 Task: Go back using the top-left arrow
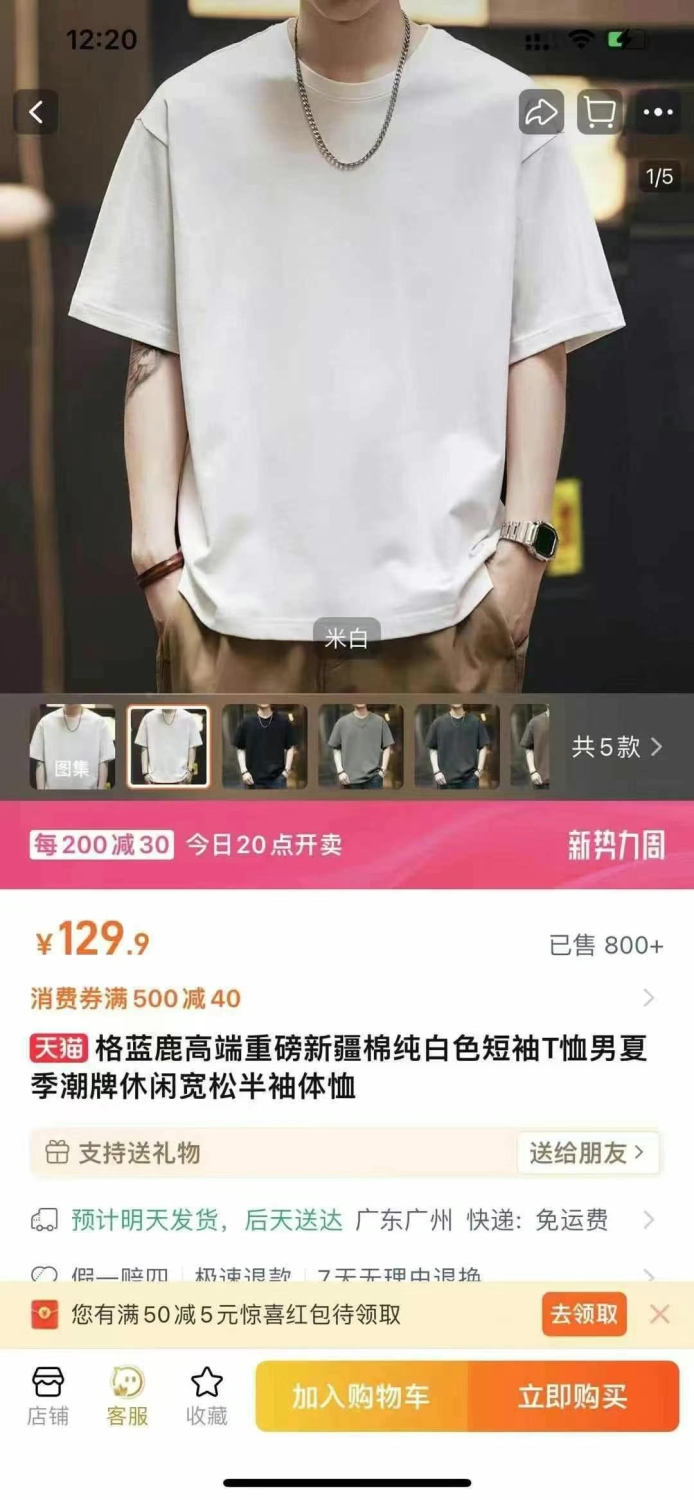[x=36, y=112]
